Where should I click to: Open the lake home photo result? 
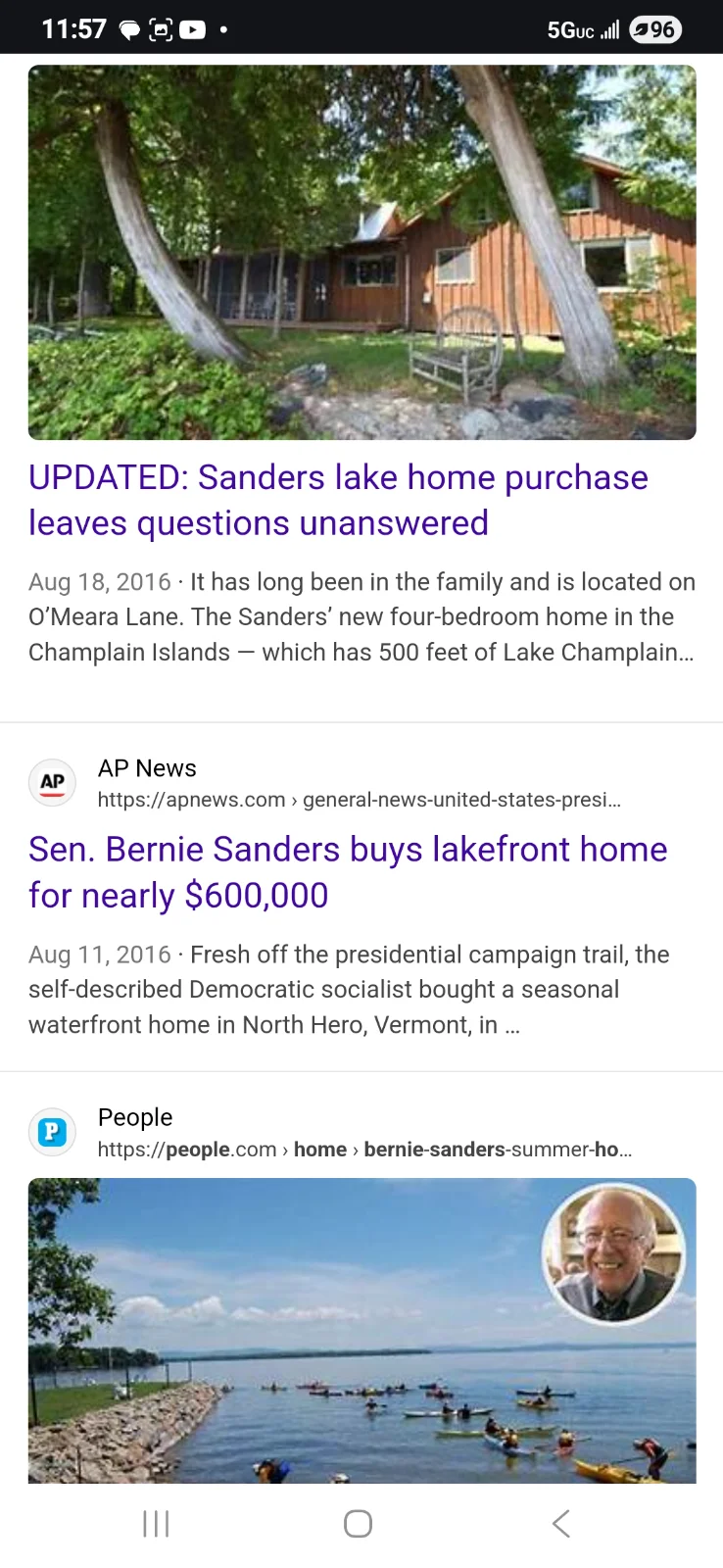(x=361, y=252)
